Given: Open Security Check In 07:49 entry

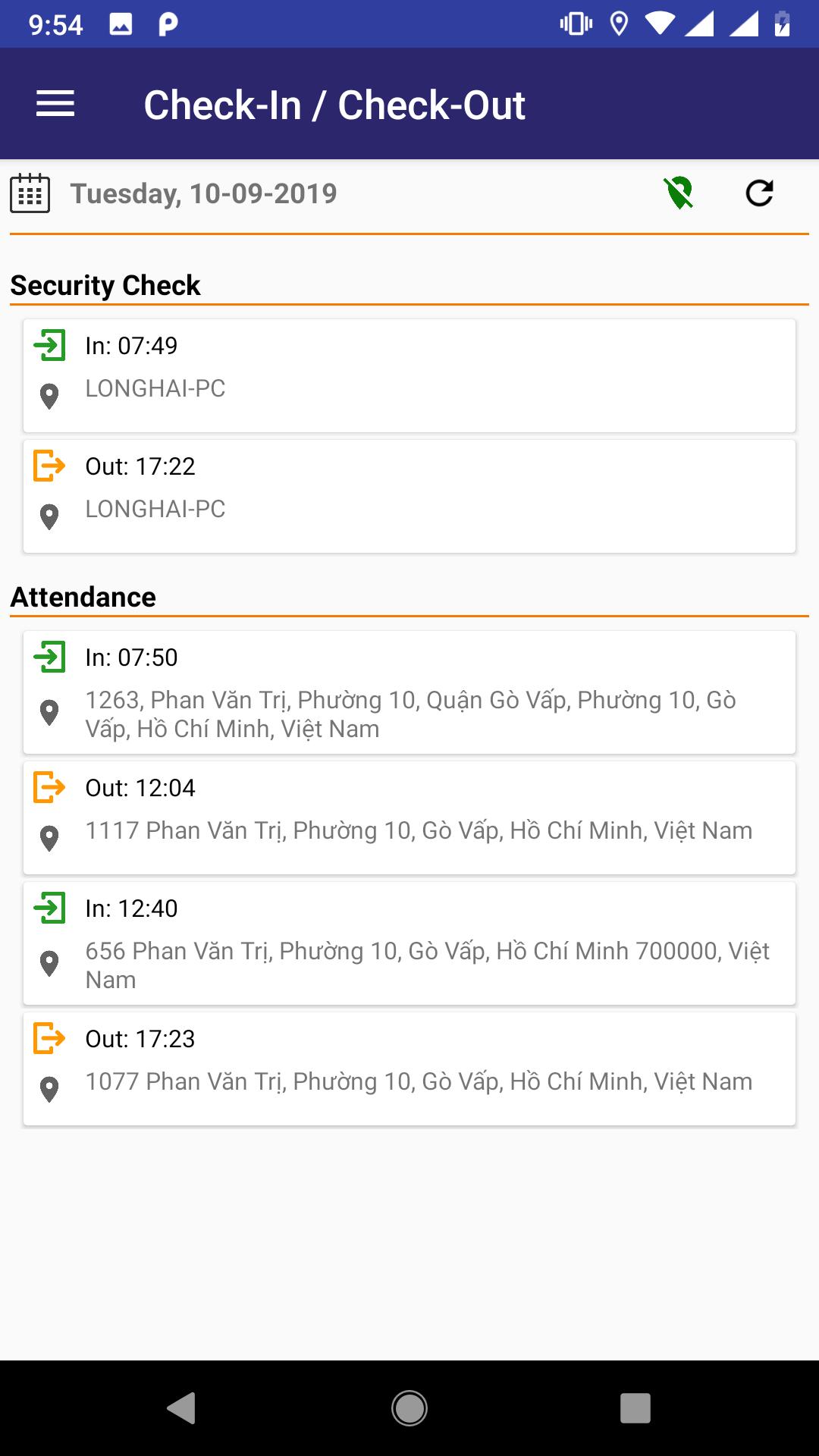Looking at the screenshot, I should (409, 376).
